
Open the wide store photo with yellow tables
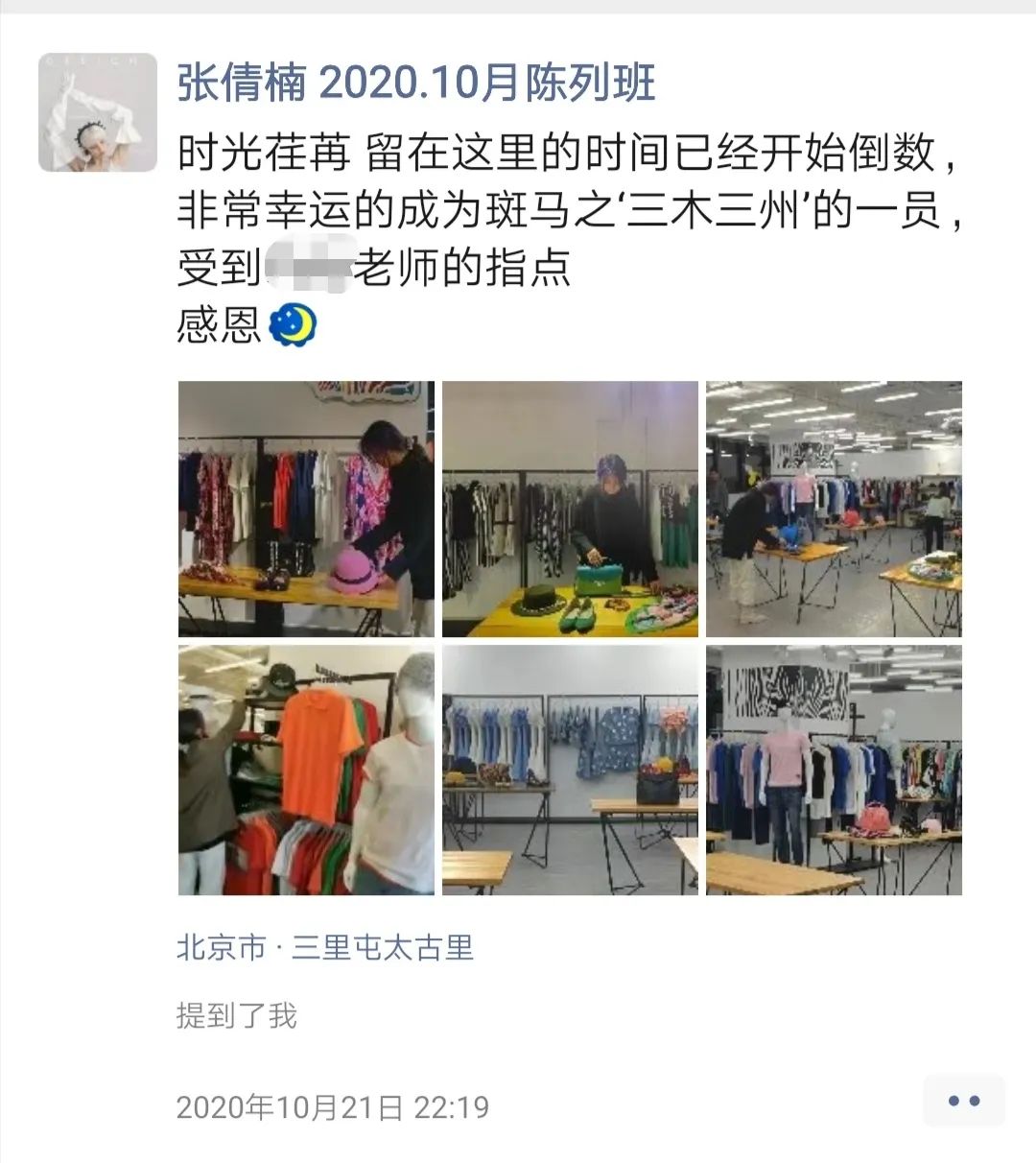point(834,509)
